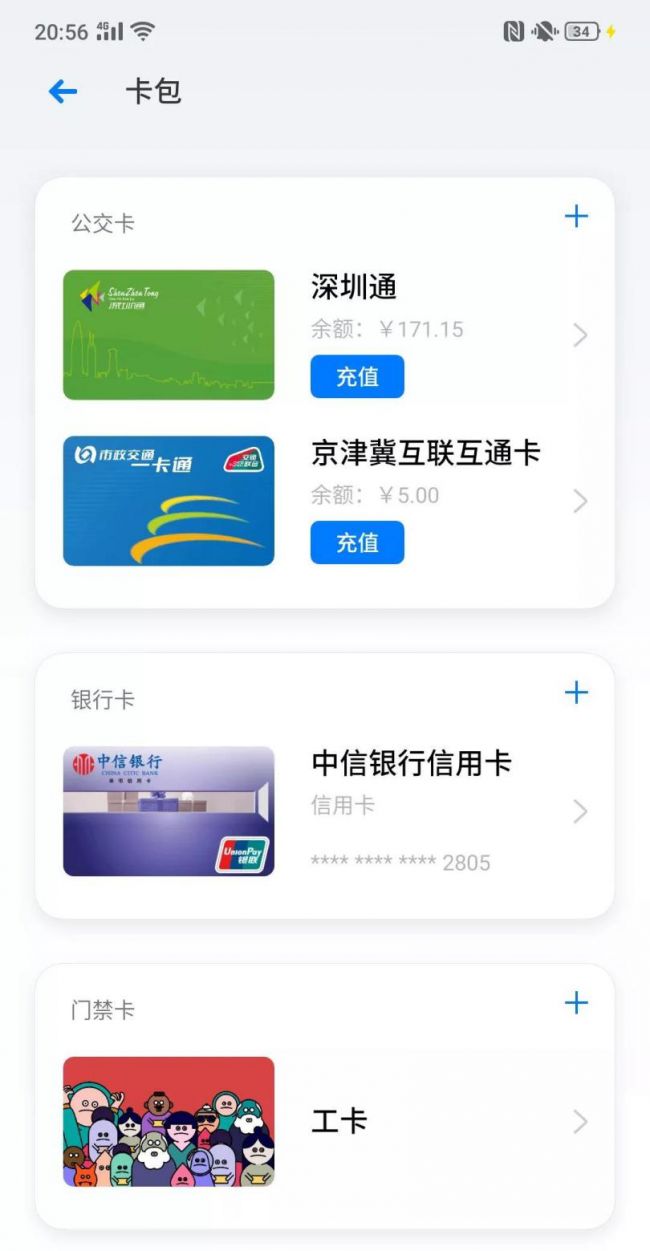Go back from the 卡包 screen
This screenshot has width=650, height=1251.
63,92
